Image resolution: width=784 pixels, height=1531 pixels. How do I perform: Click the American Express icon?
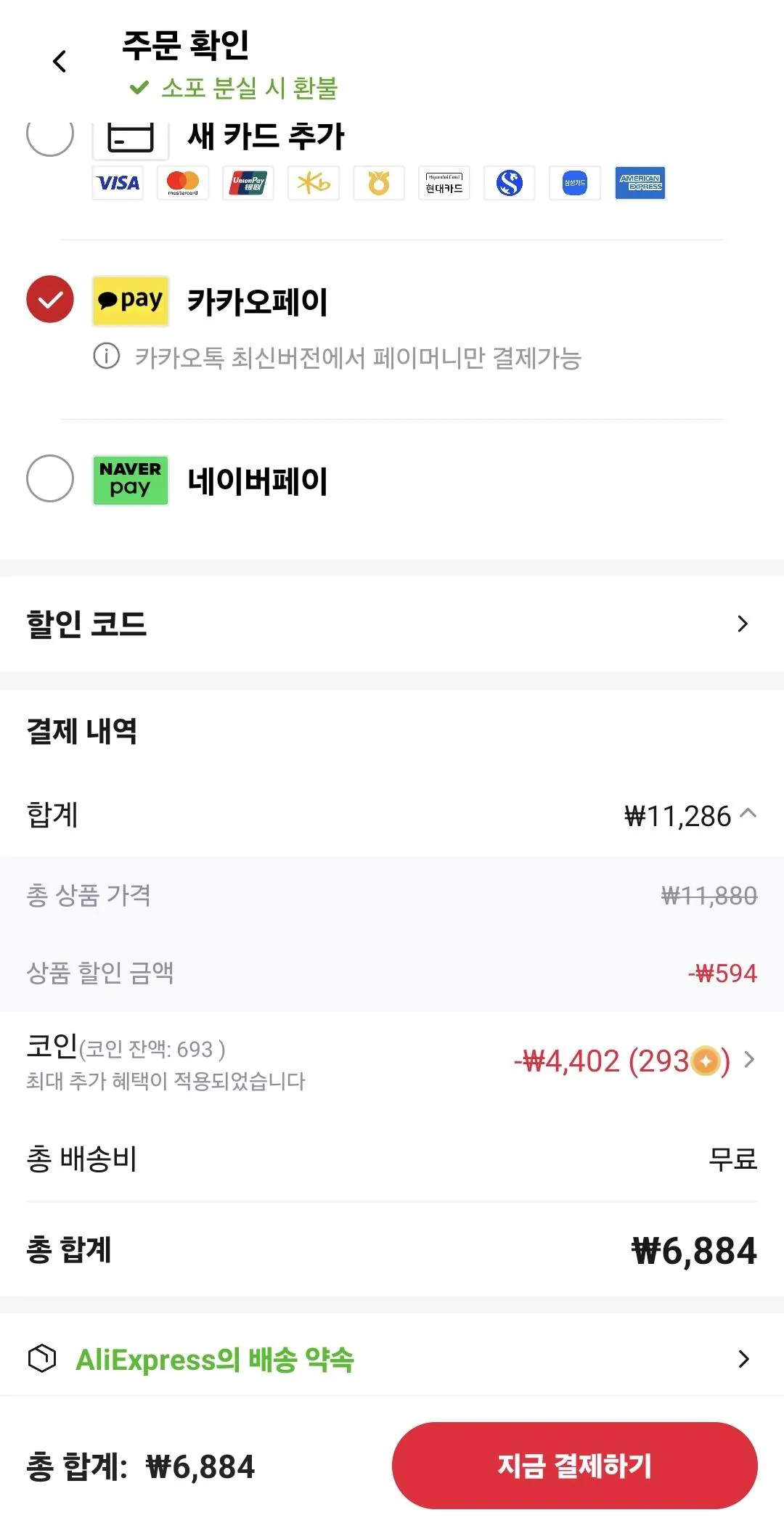coord(640,183)
